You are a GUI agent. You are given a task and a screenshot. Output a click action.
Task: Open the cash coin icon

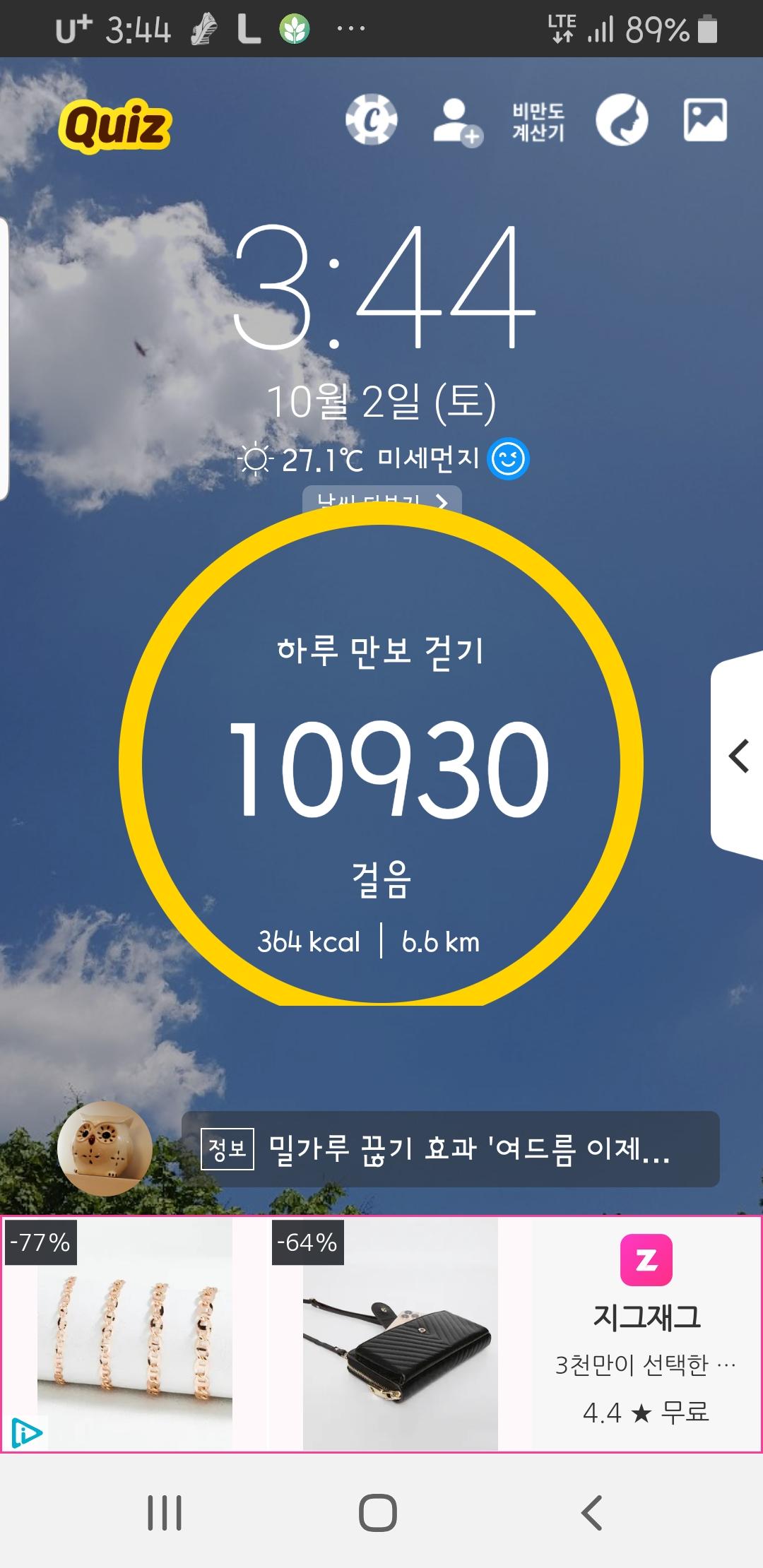pyautogui.click(x=371, y=120)
